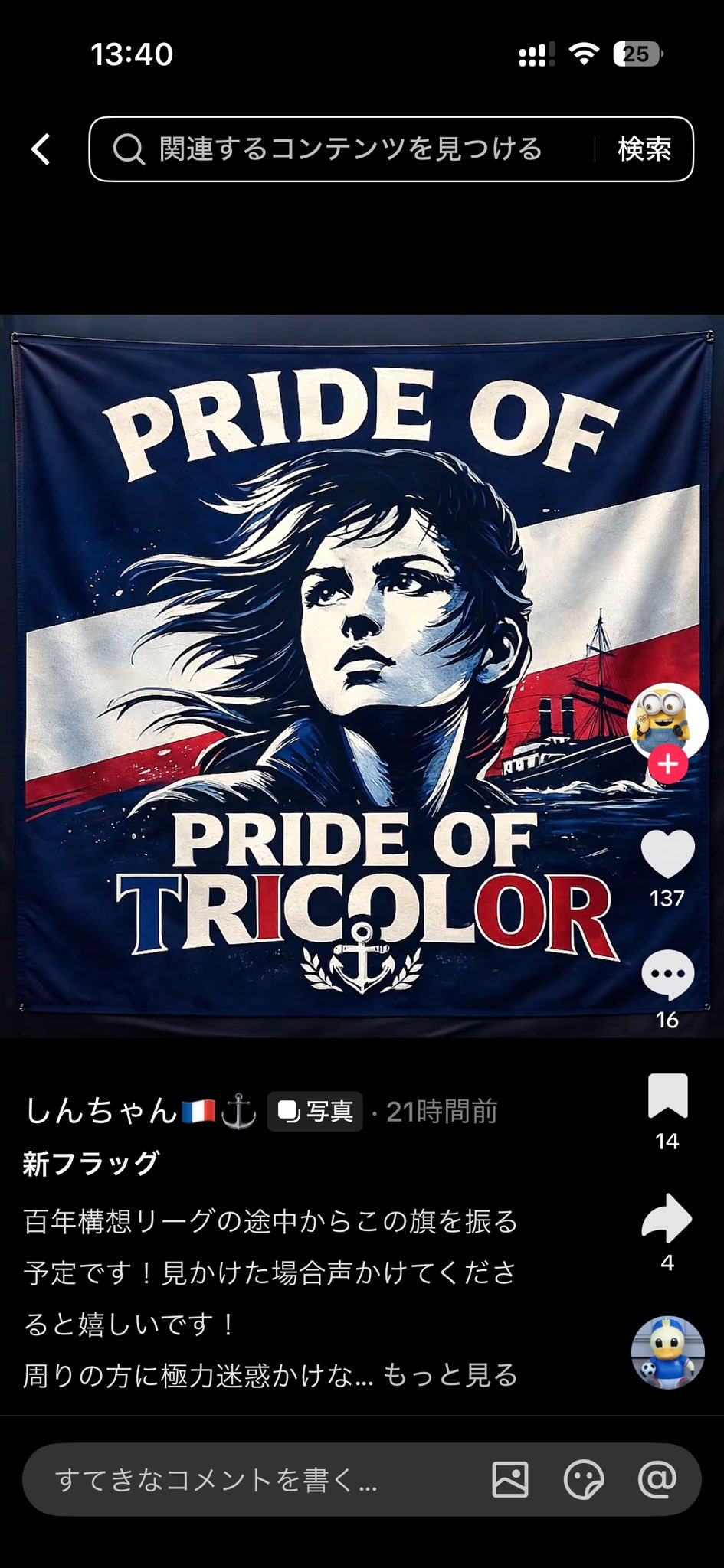
Task: Open the Minion profile avatar
Action: tap(667, 720)
